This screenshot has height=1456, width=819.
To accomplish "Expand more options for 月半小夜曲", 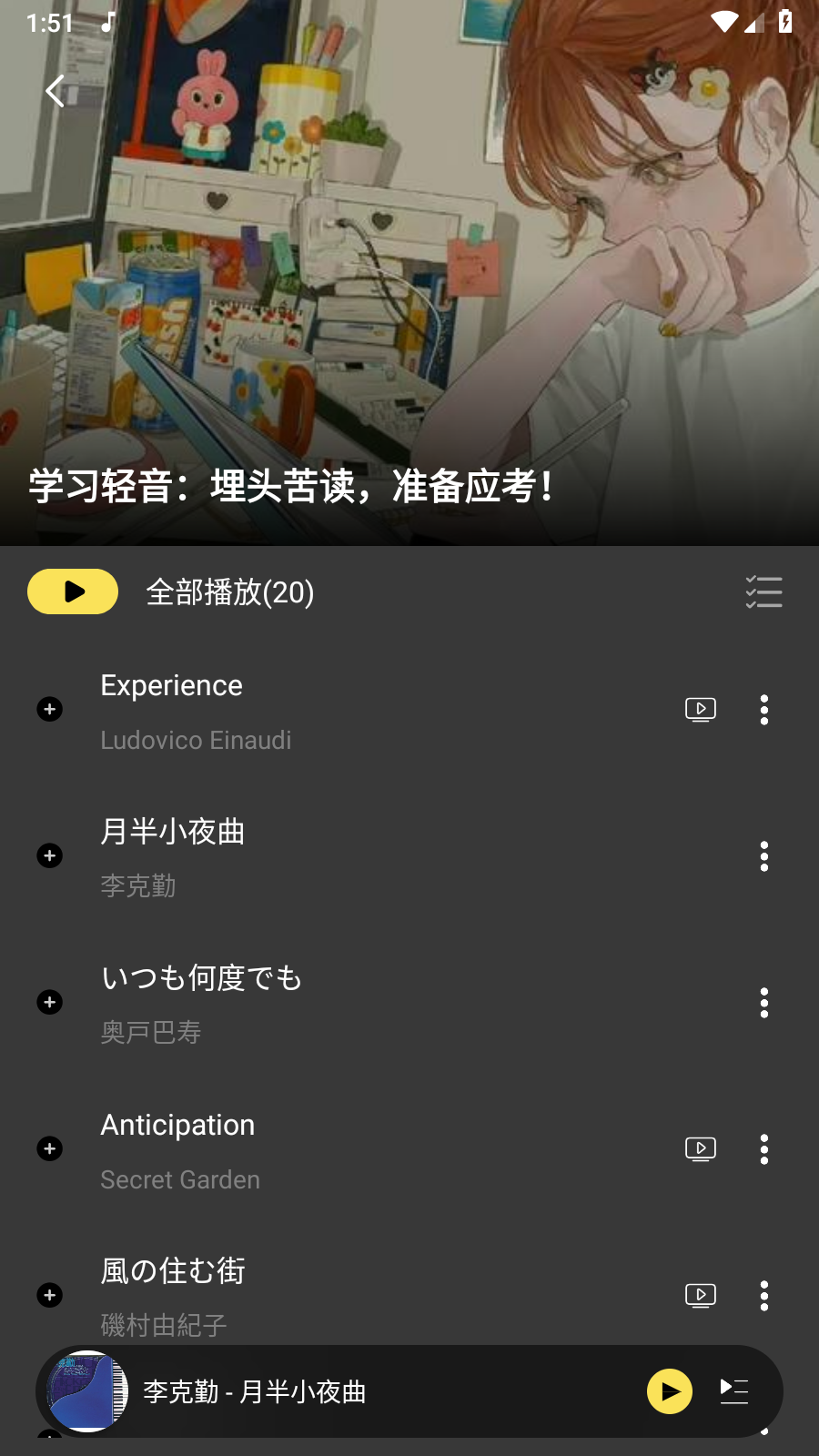I will [x=763, y=856].
